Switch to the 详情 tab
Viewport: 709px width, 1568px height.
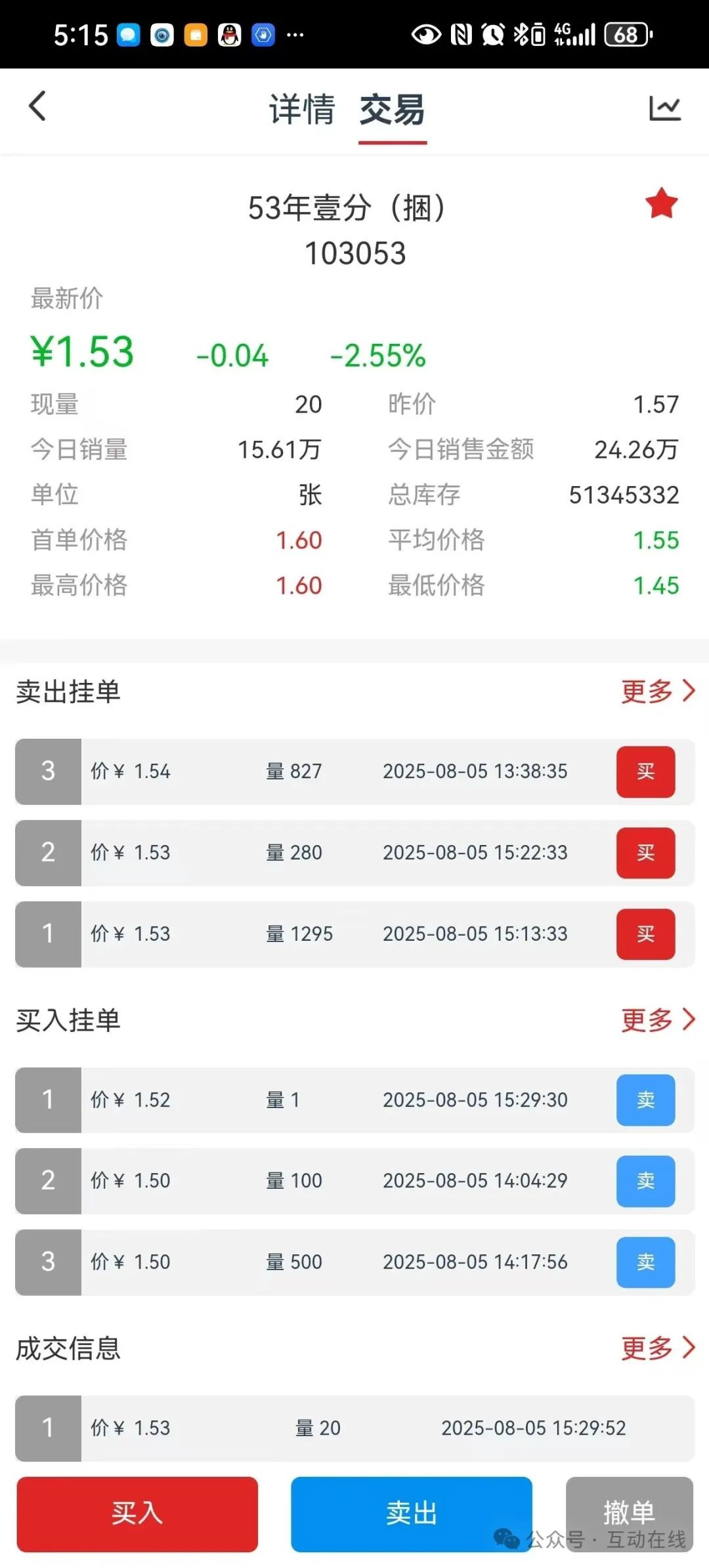(x=302, y=109)
